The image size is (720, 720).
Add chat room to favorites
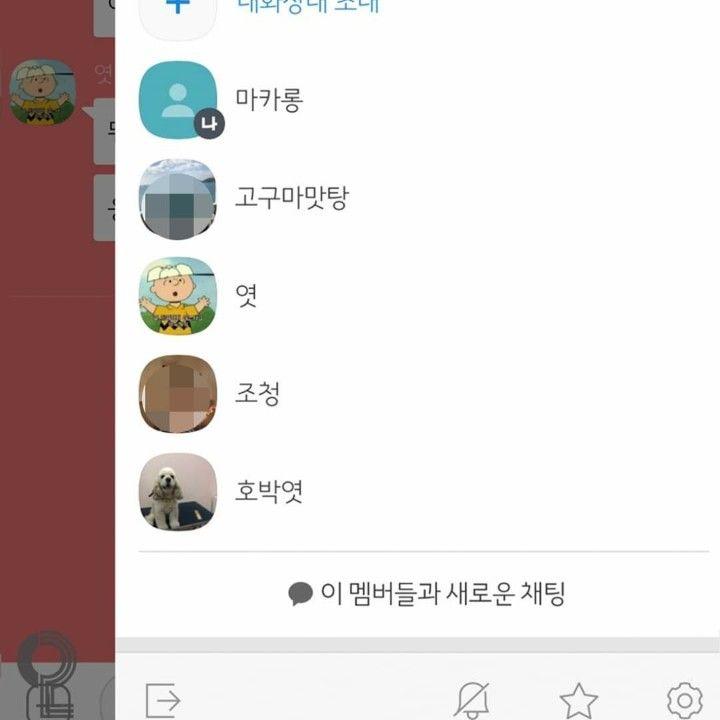point(578,699)
